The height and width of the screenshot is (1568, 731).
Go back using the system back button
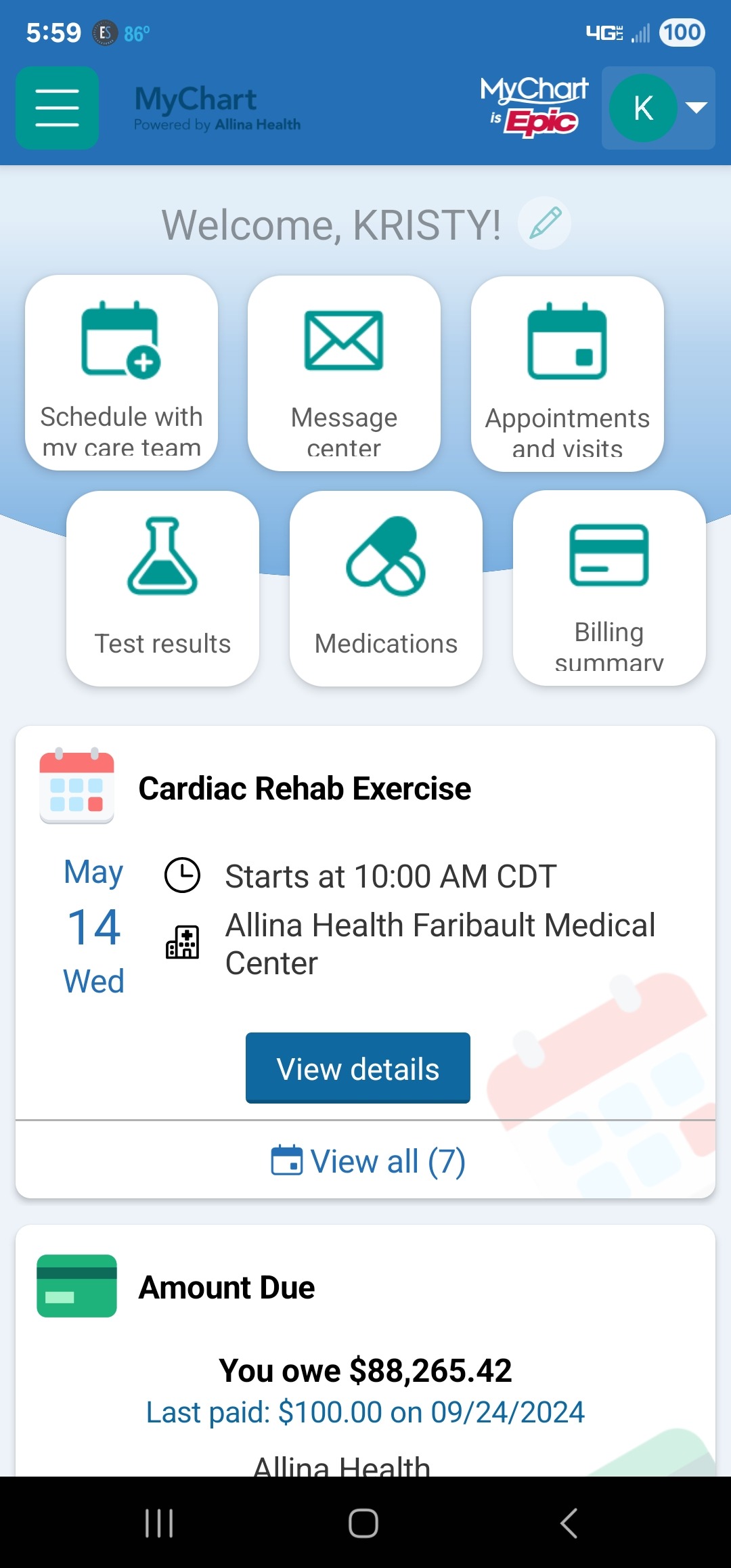tap(569, 1523)
